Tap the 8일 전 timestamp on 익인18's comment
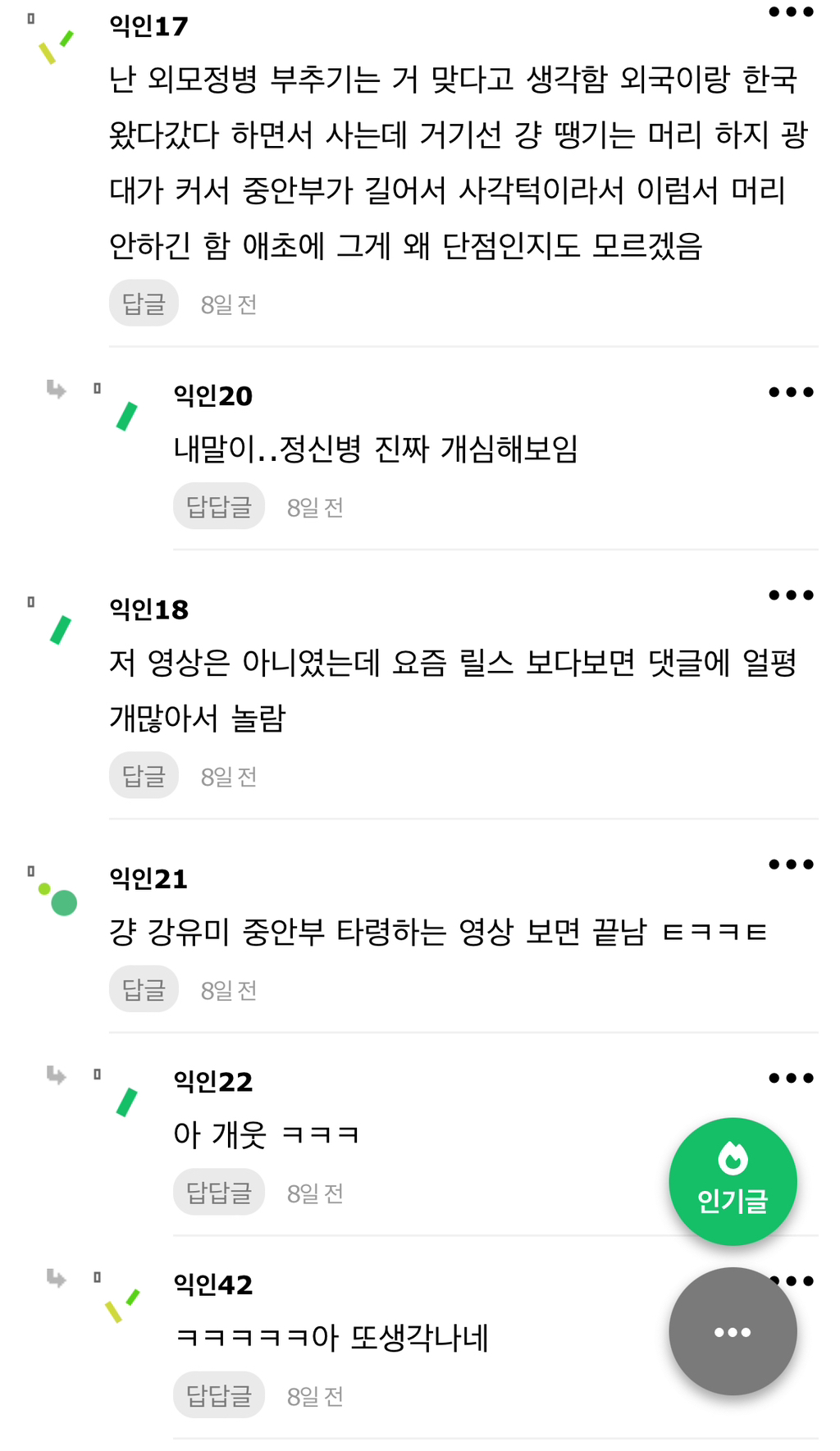The image size is (840, 1451). pos(227,775)
